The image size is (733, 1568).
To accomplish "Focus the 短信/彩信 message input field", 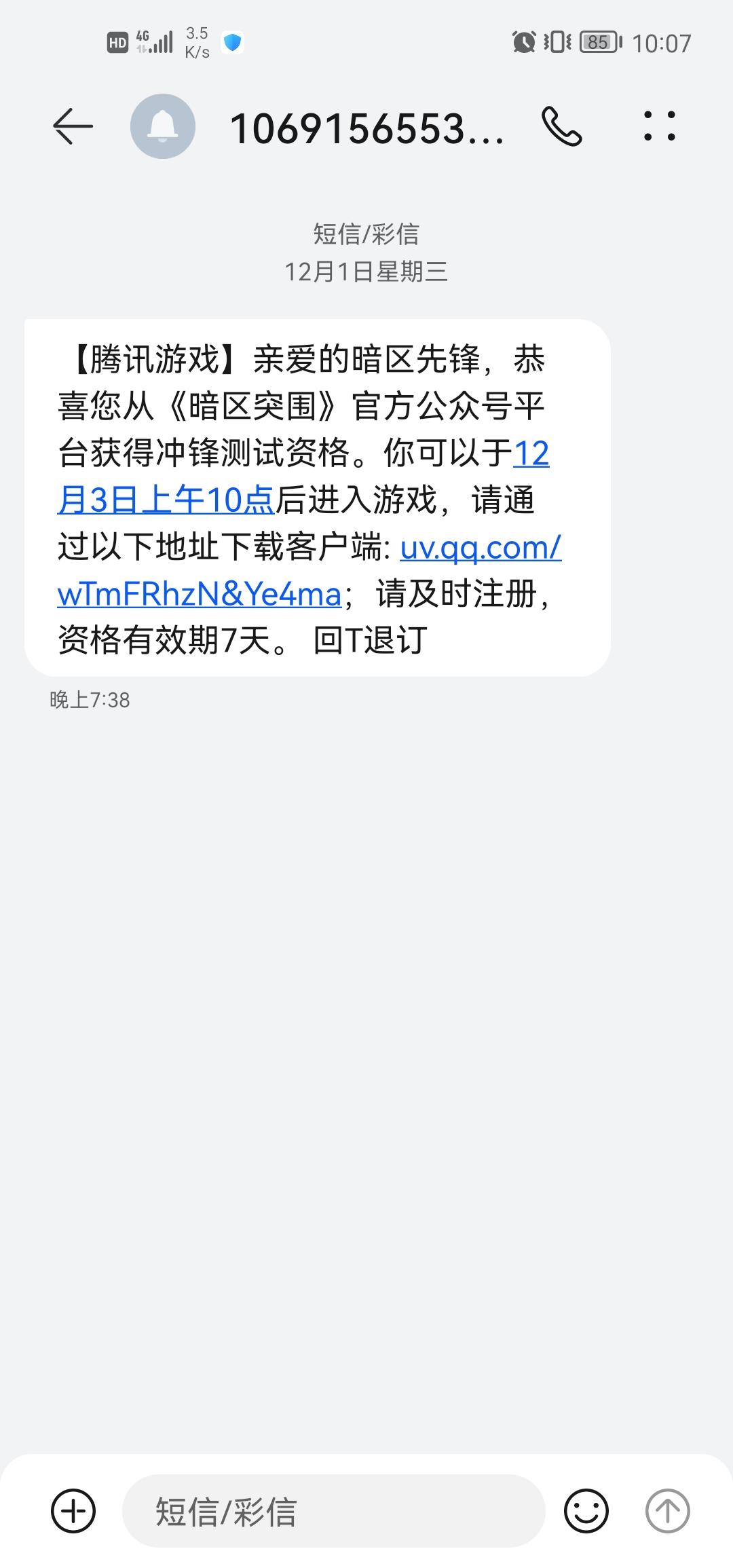I will click(x=333, y=1511).
